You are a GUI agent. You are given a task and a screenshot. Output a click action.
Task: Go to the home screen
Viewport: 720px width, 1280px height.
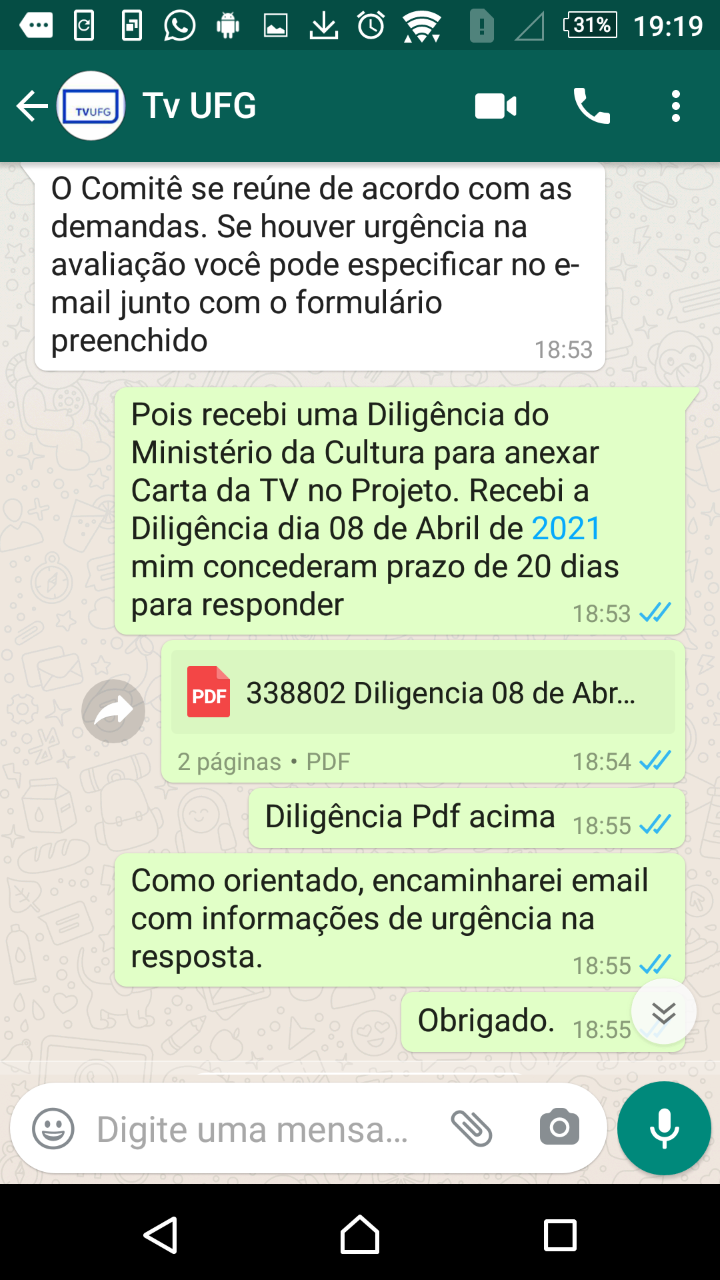(x=360, y=1235)
